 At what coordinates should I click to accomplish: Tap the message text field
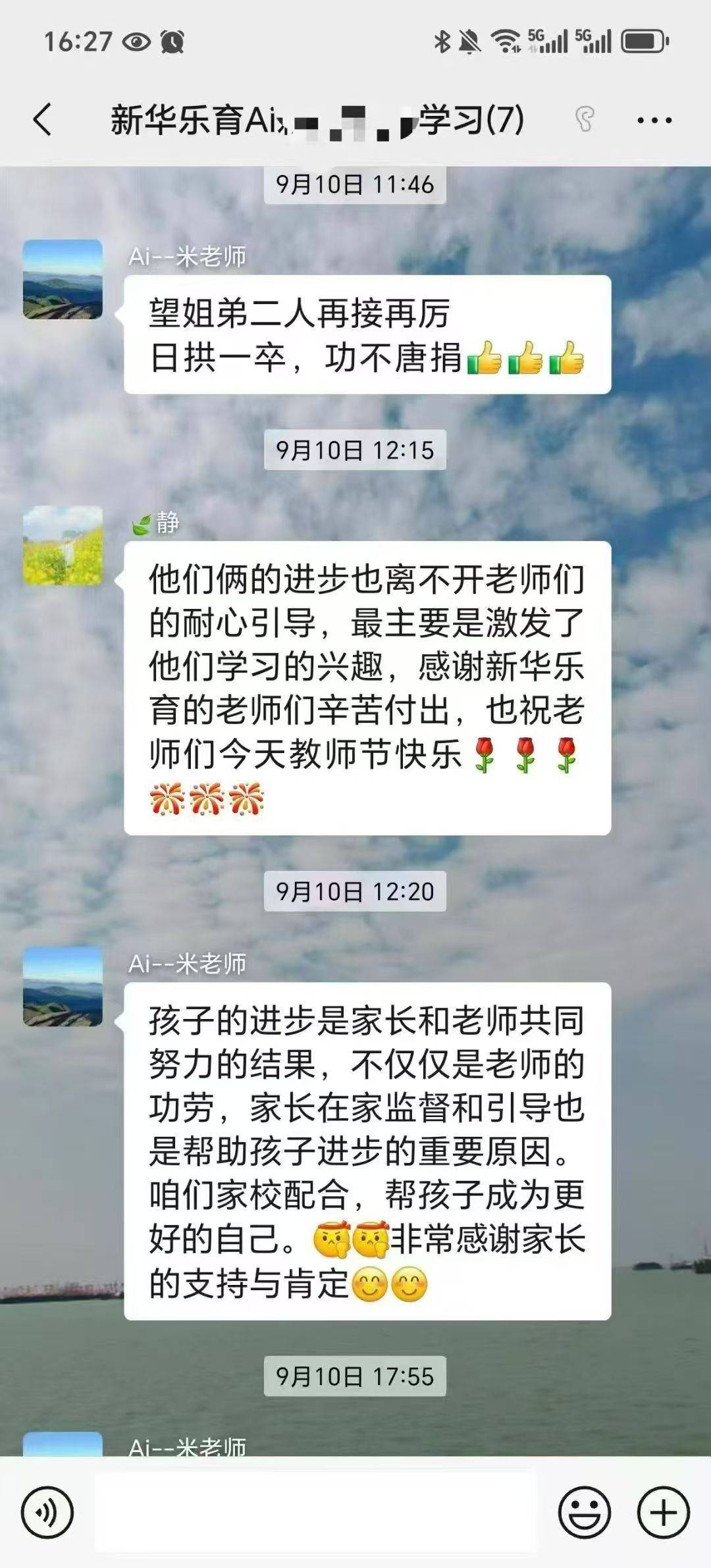[316, 1513]
